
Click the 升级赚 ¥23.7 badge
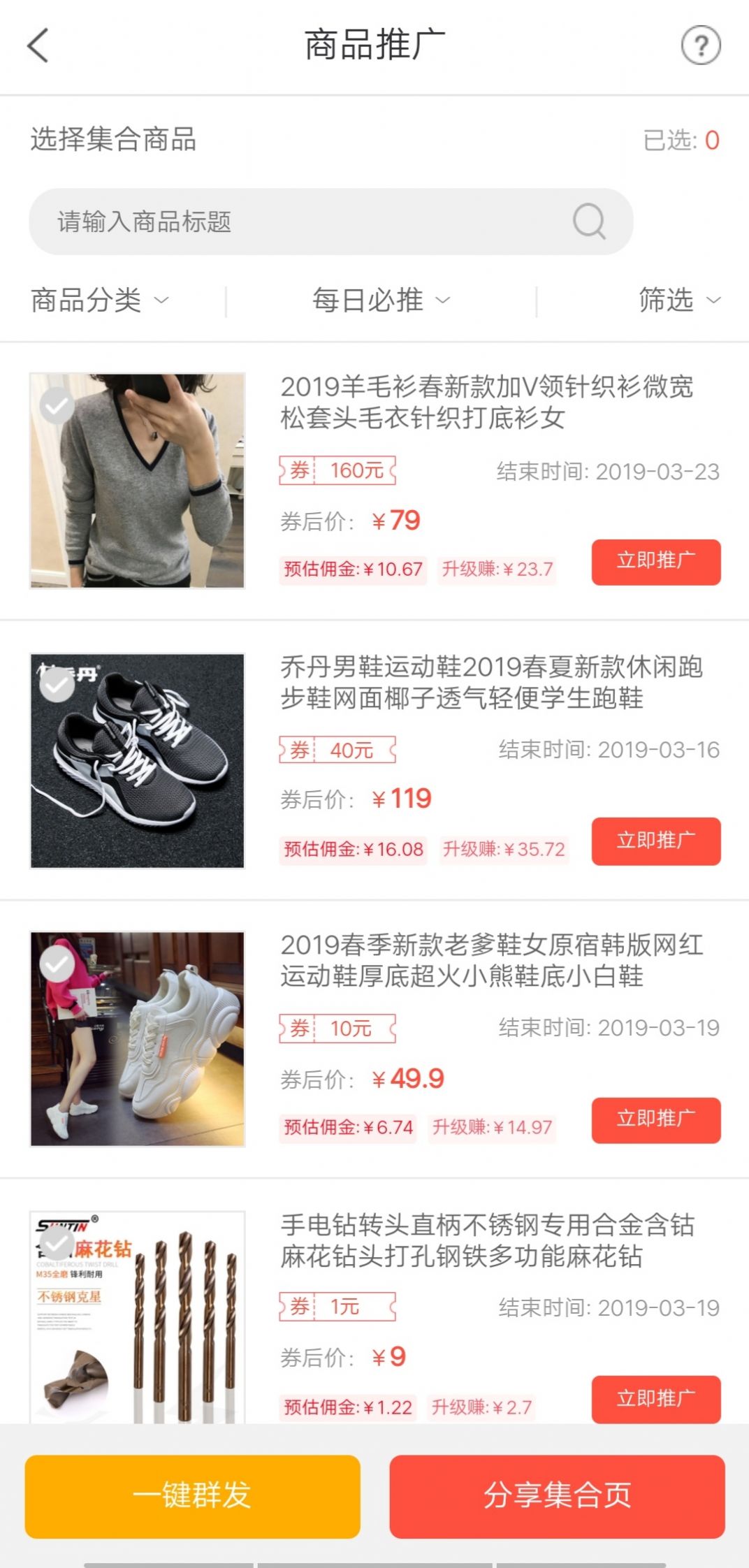[497, 569]
